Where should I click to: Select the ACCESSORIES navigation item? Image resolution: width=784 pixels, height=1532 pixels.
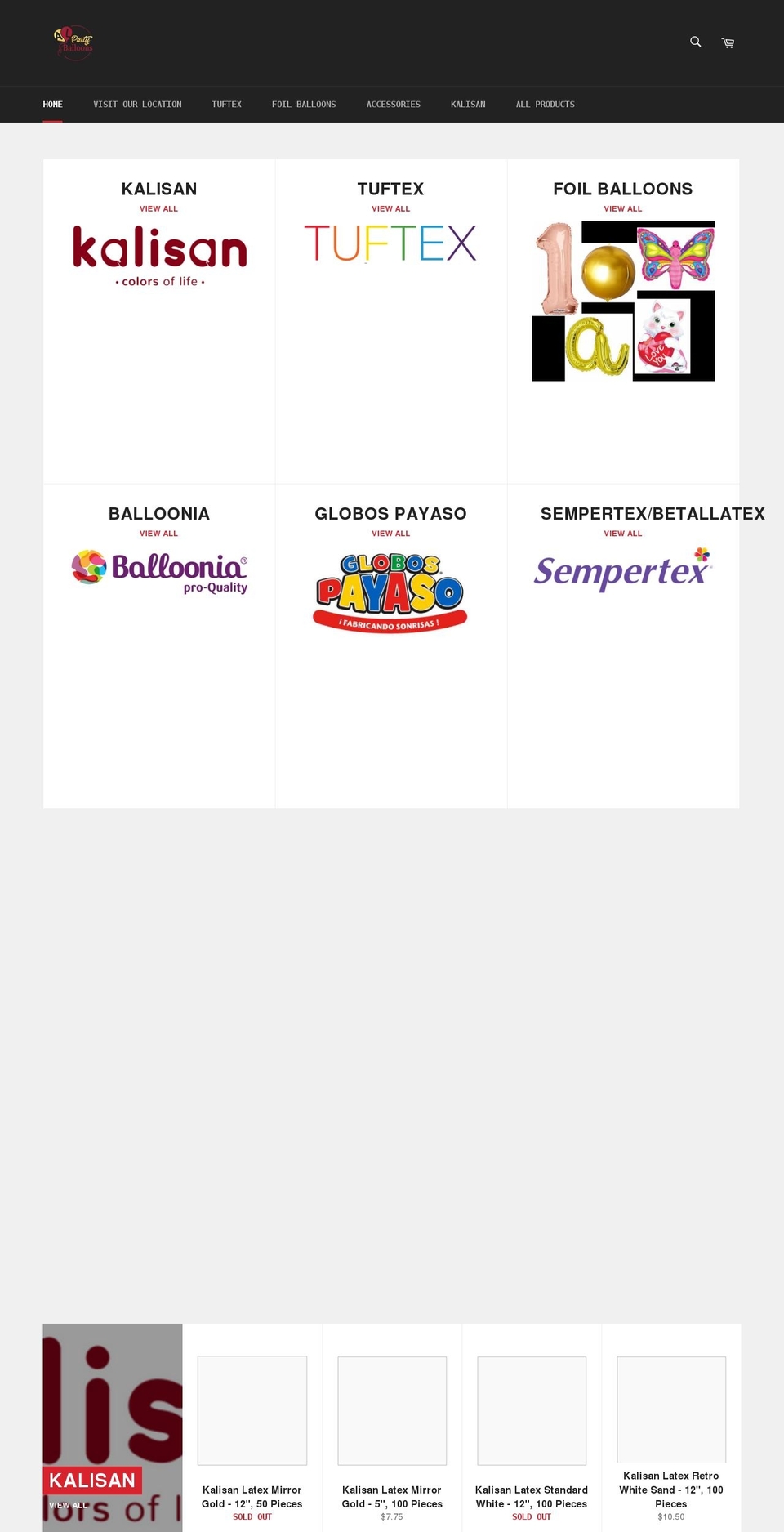(x=393, y=104)
